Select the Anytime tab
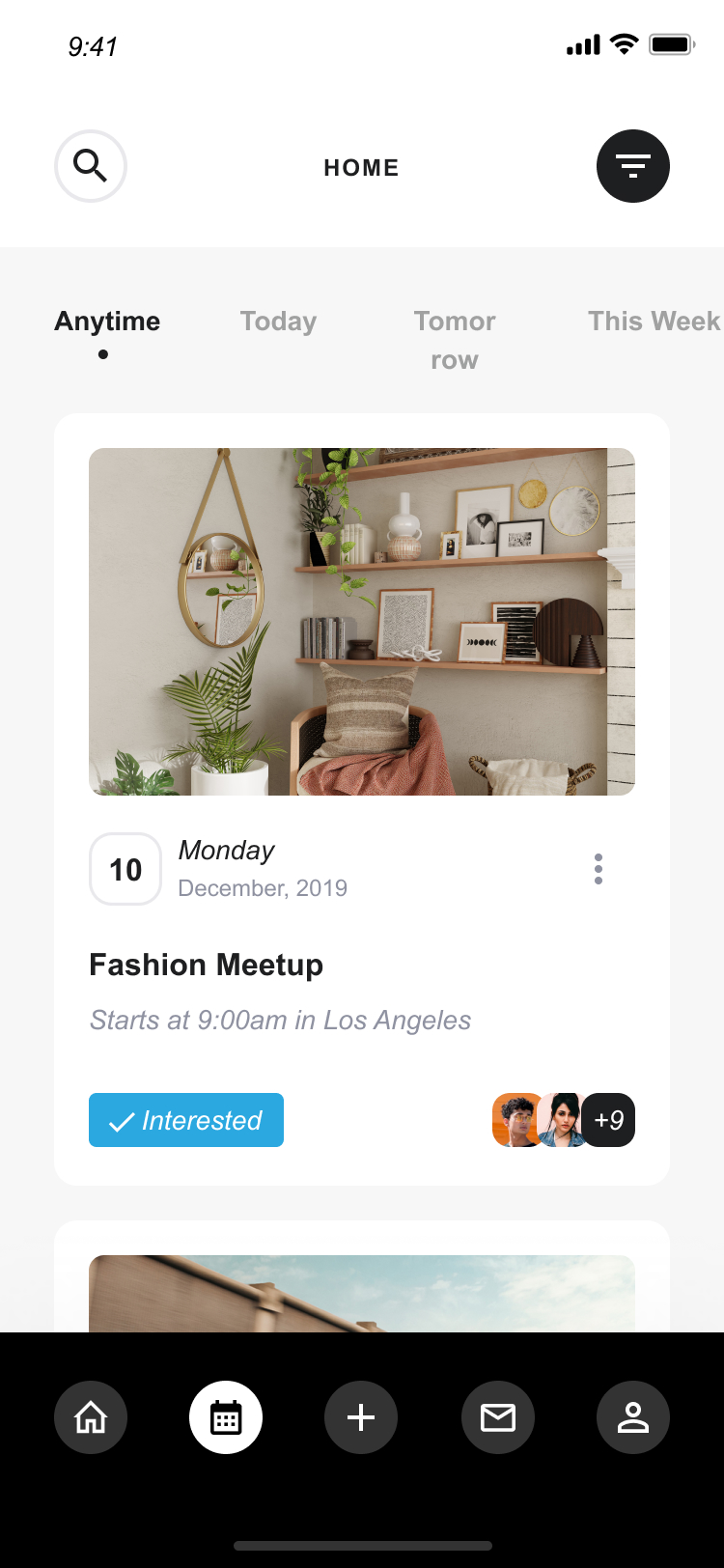 pos(107,322)
